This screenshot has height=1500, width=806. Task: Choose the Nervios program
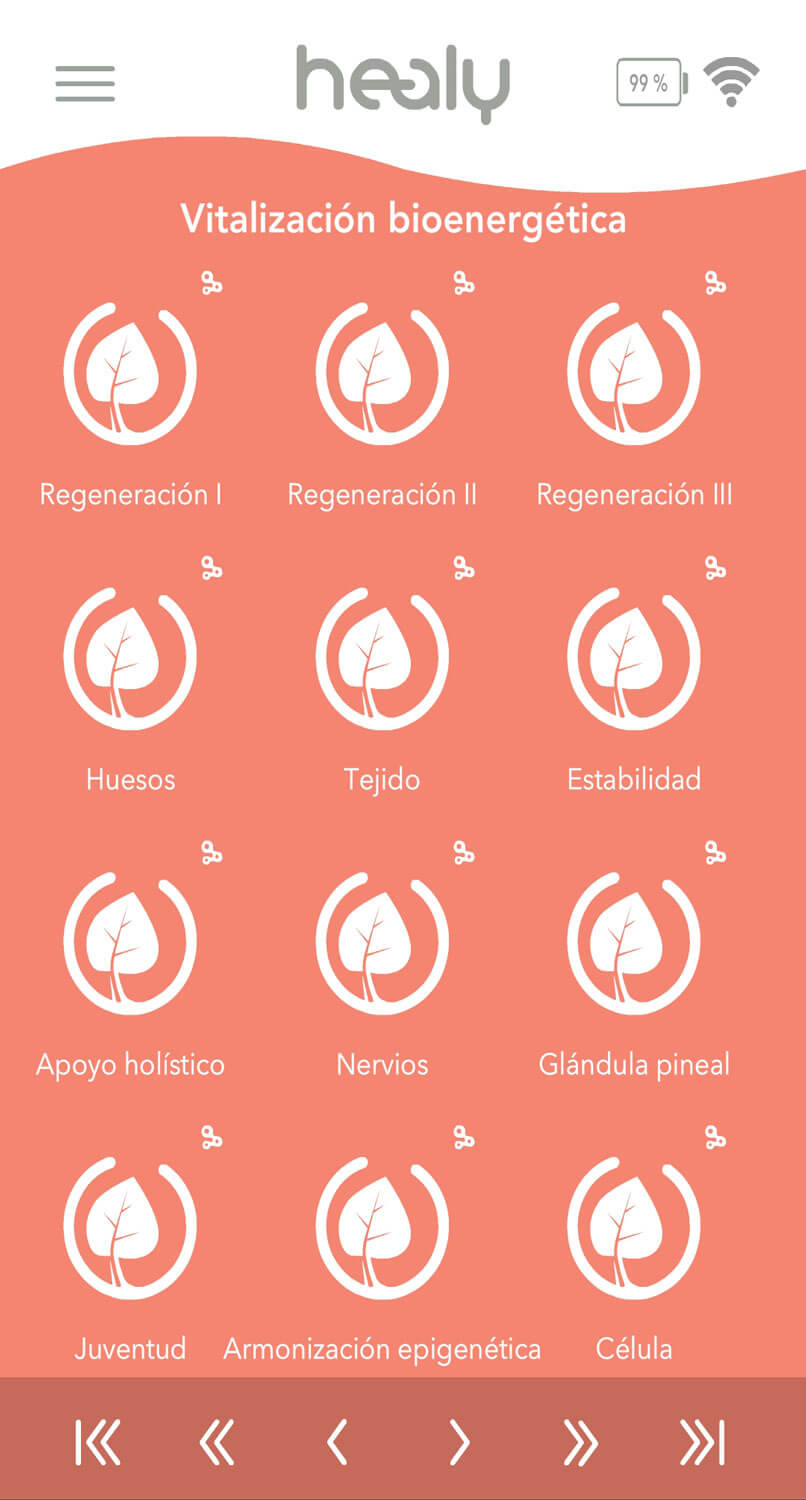(382, 942)
